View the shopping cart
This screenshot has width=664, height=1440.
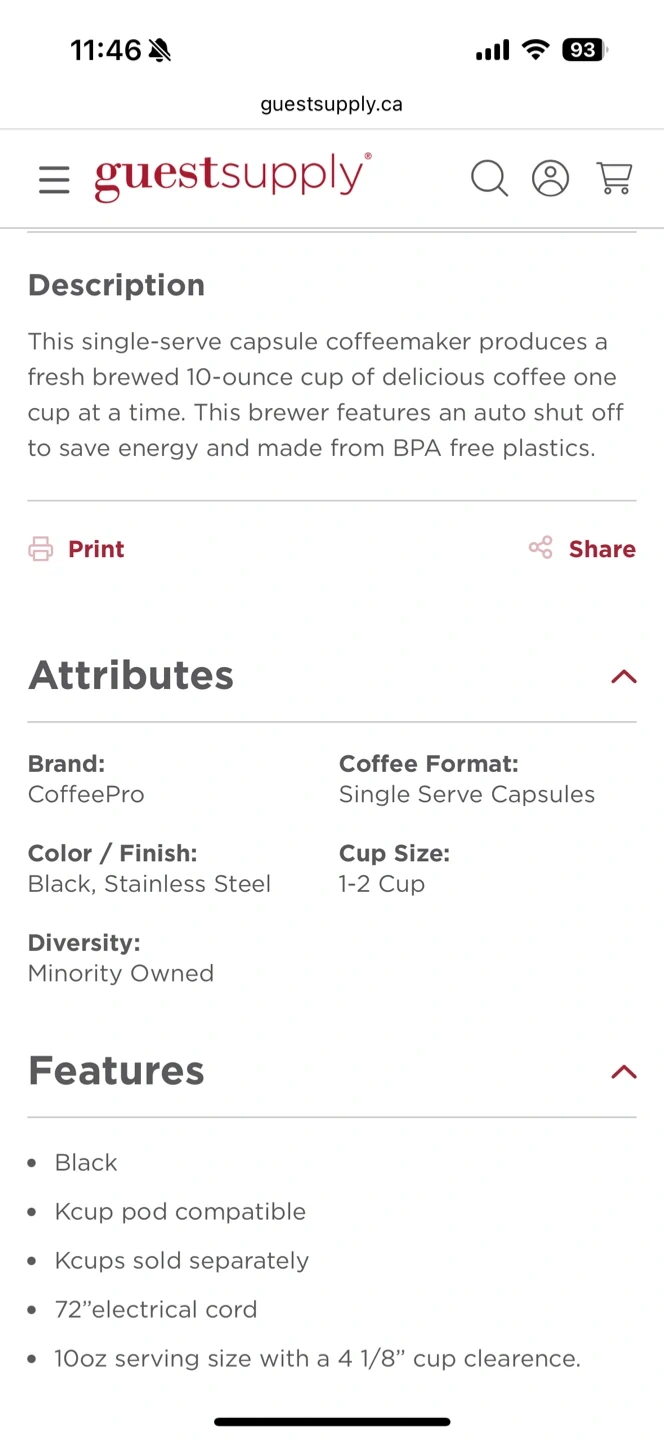pos(614,178)
